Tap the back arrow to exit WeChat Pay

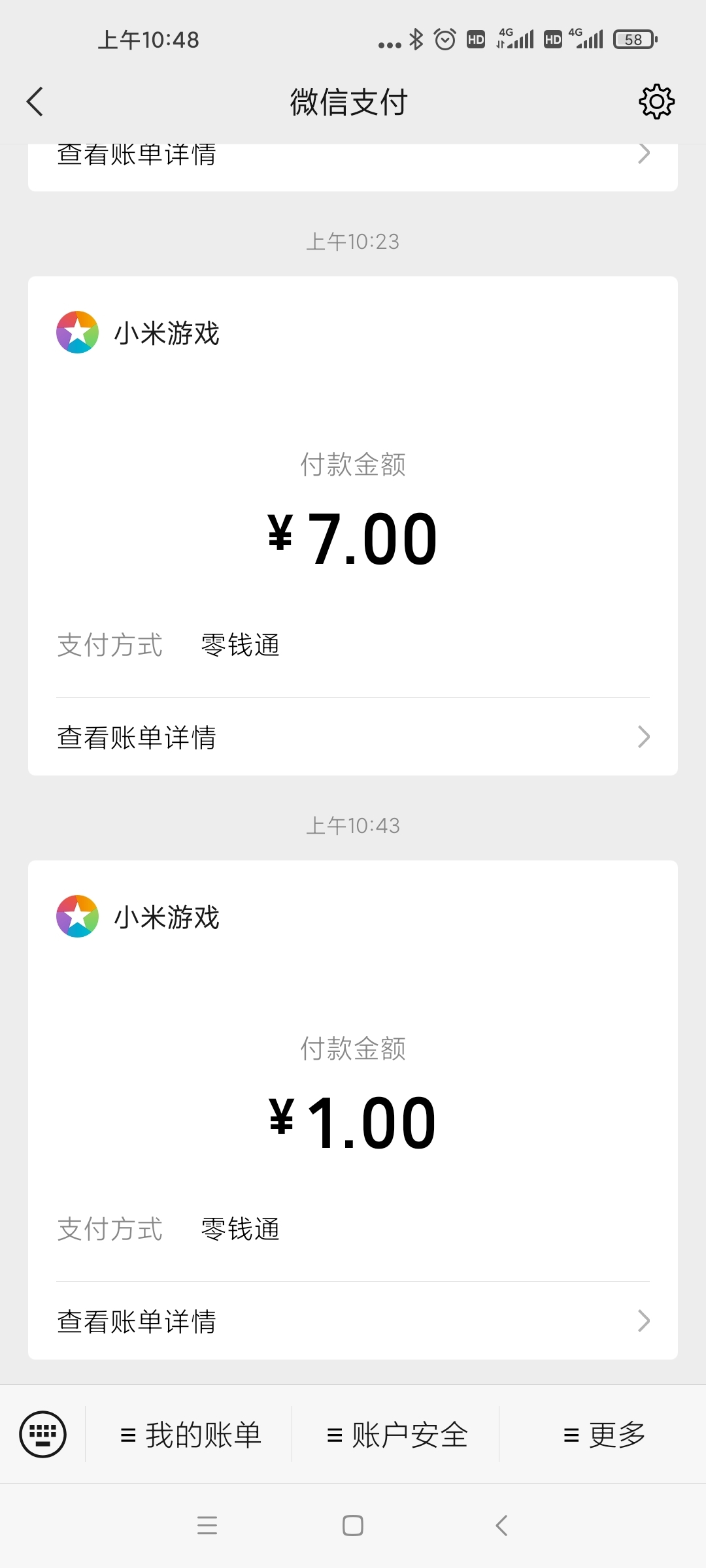(35, 101)
